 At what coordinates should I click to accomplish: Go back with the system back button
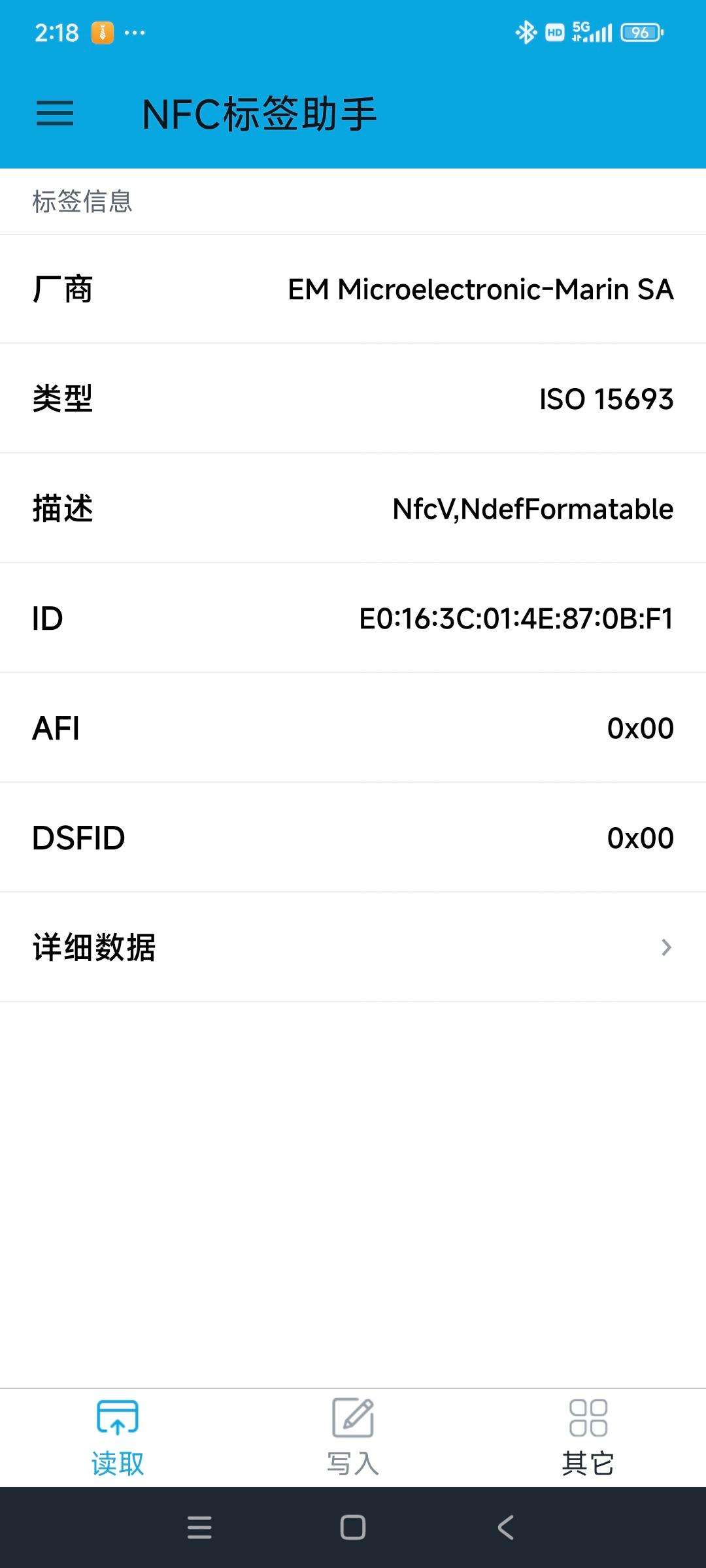click(x=506, y=1527)
